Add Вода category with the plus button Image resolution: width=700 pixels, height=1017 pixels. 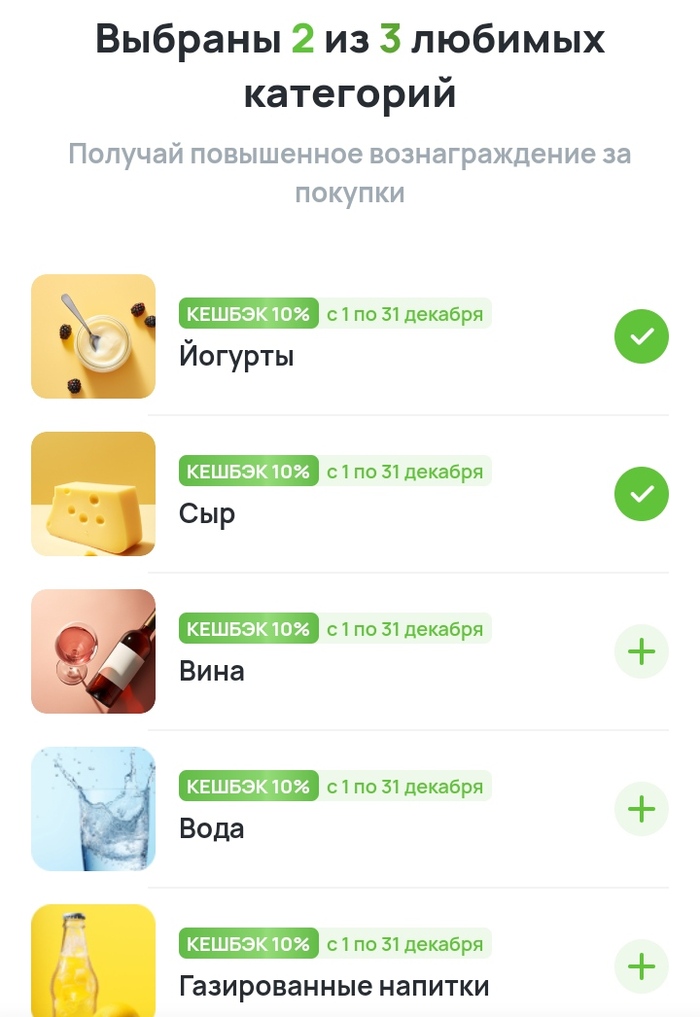click(641, 809)
